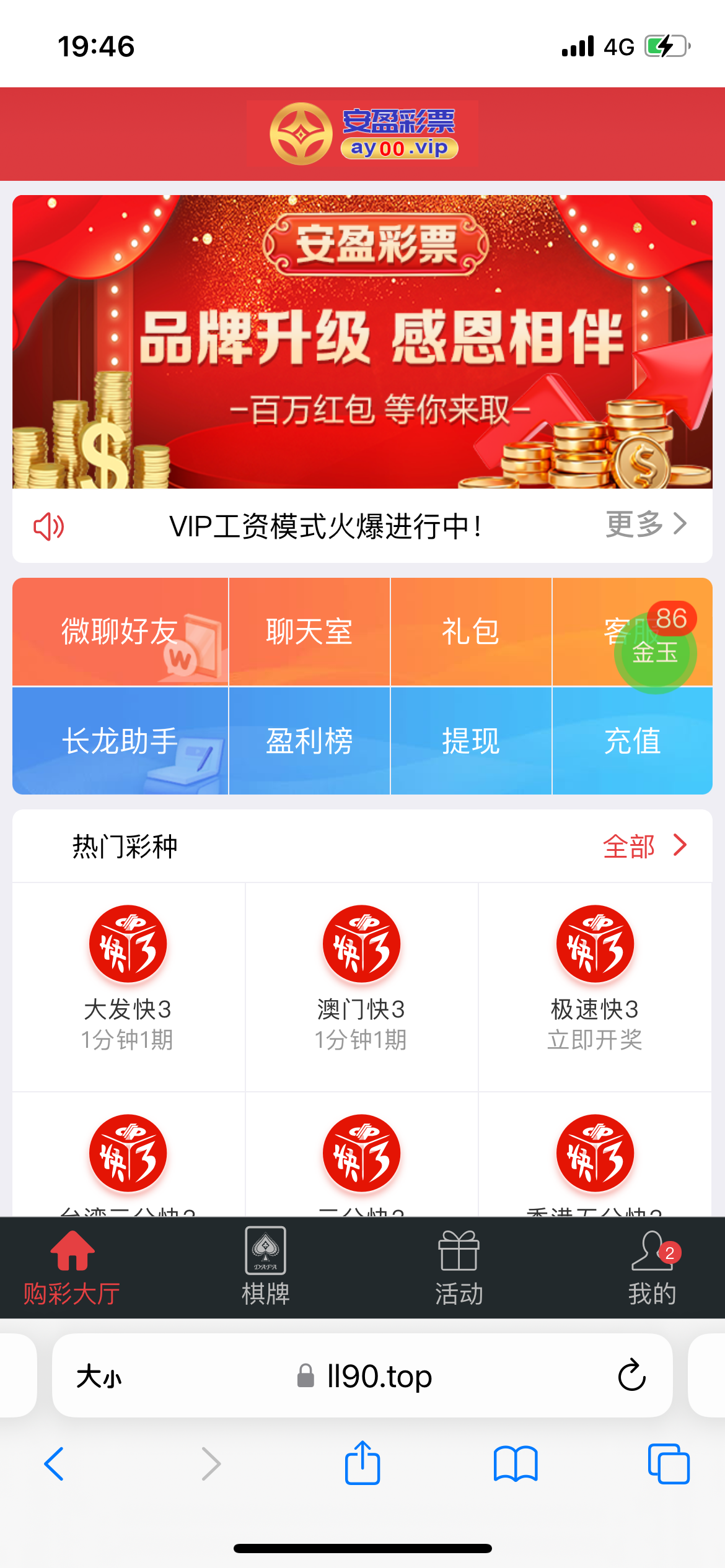The width and height of the screenshot is (725, 1568).
Task: Reload the page in Safari
Action: (631, 1375)
